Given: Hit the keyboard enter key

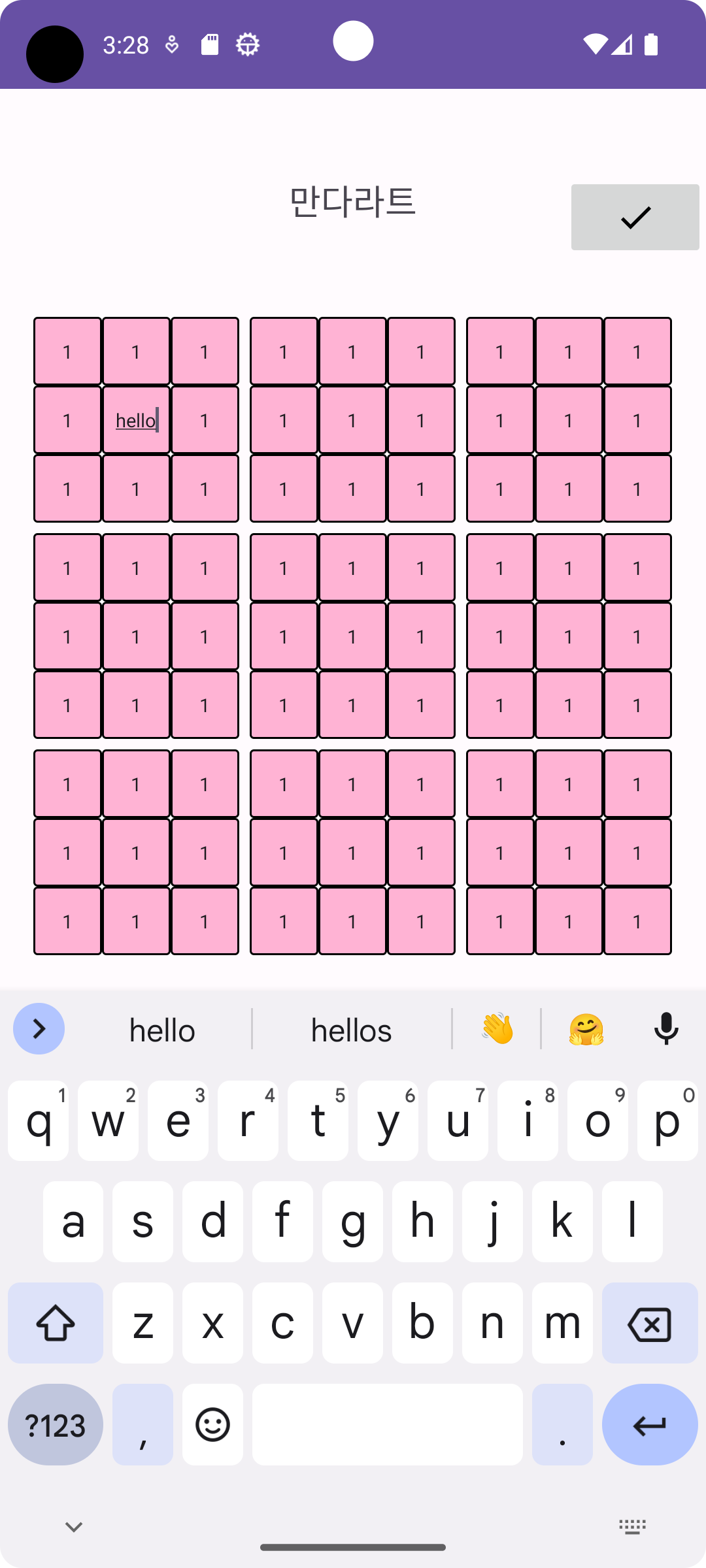Looking at the screenshot, I should click(x=649, y=1425).
